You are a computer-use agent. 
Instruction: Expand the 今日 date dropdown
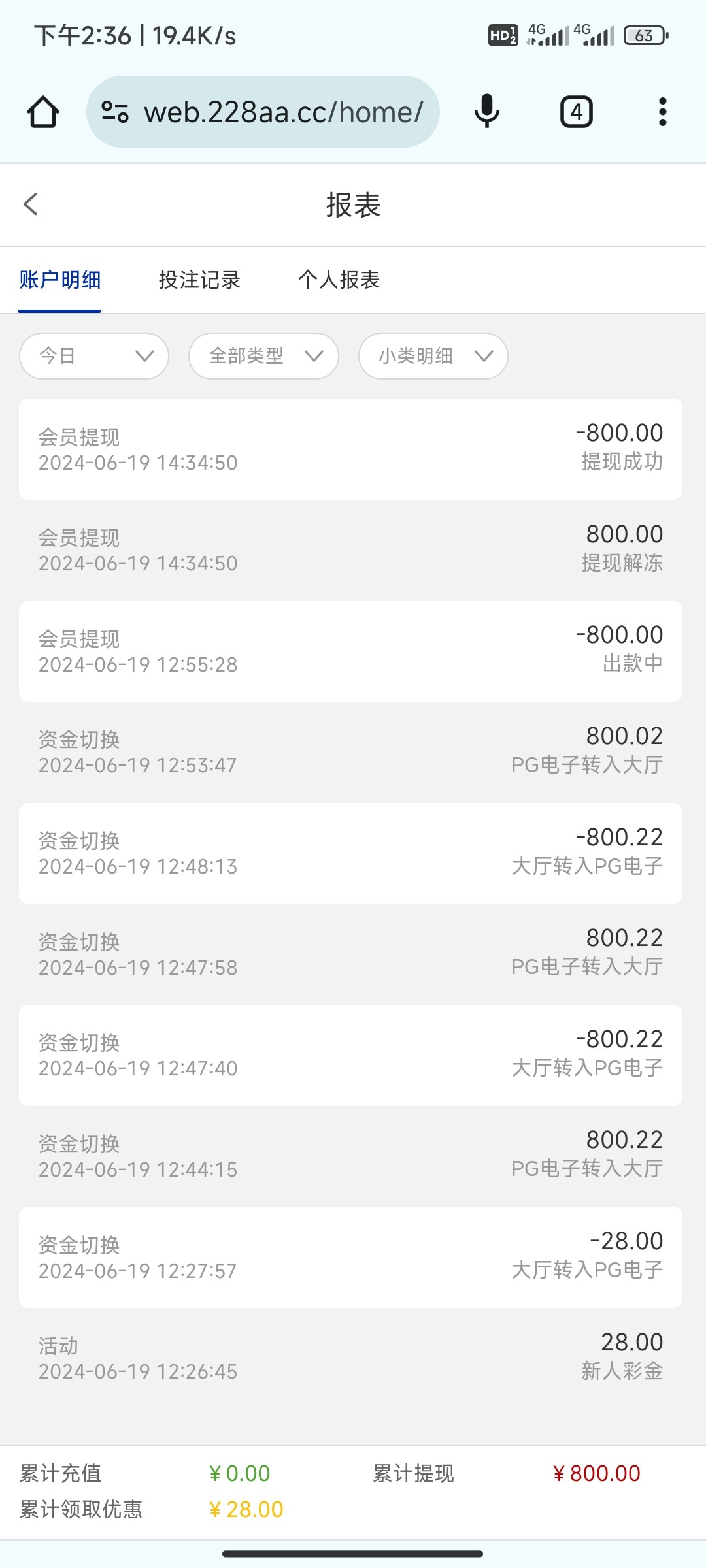94,356
